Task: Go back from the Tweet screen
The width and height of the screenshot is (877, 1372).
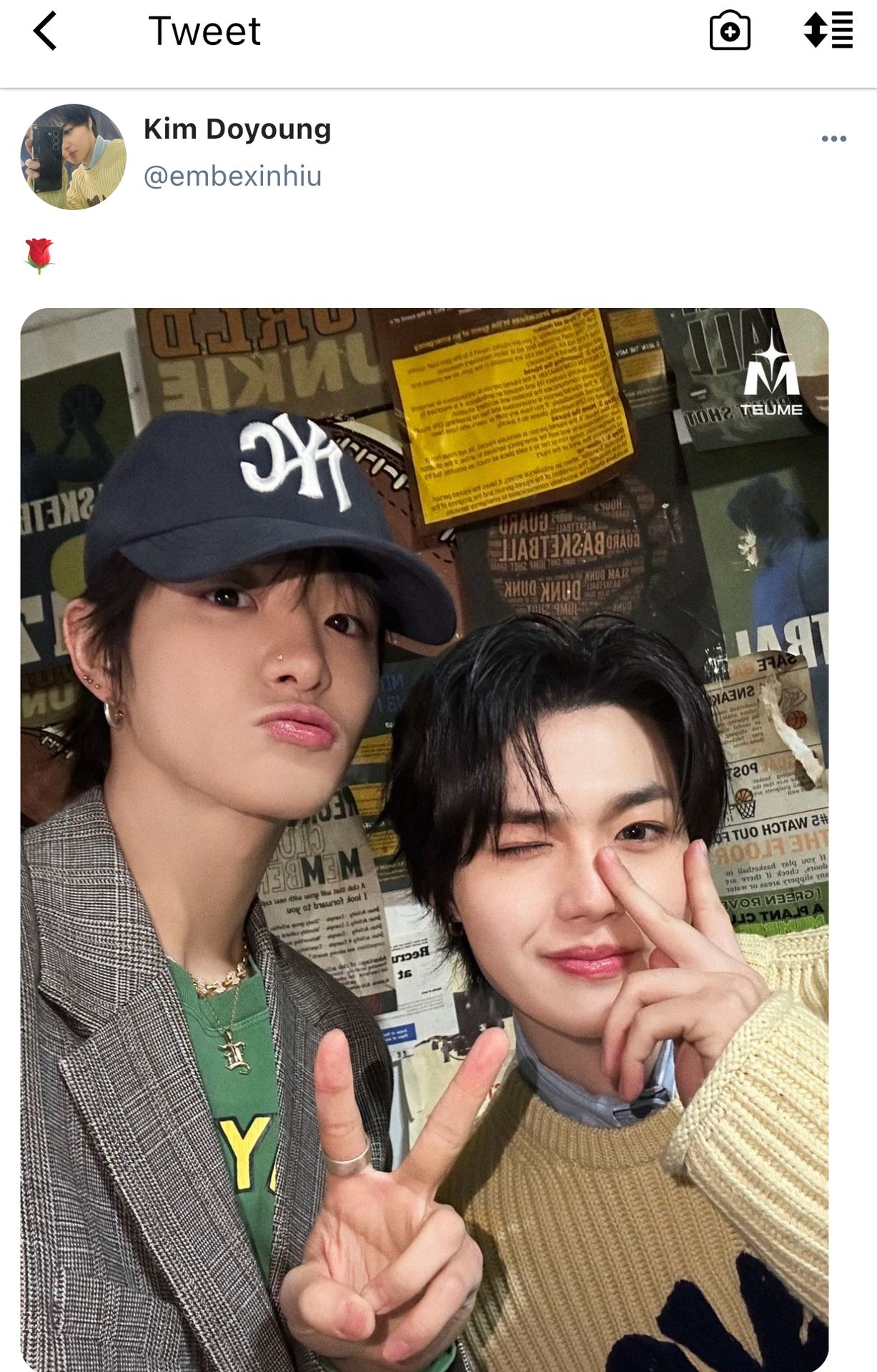Action: pos(45,31)
